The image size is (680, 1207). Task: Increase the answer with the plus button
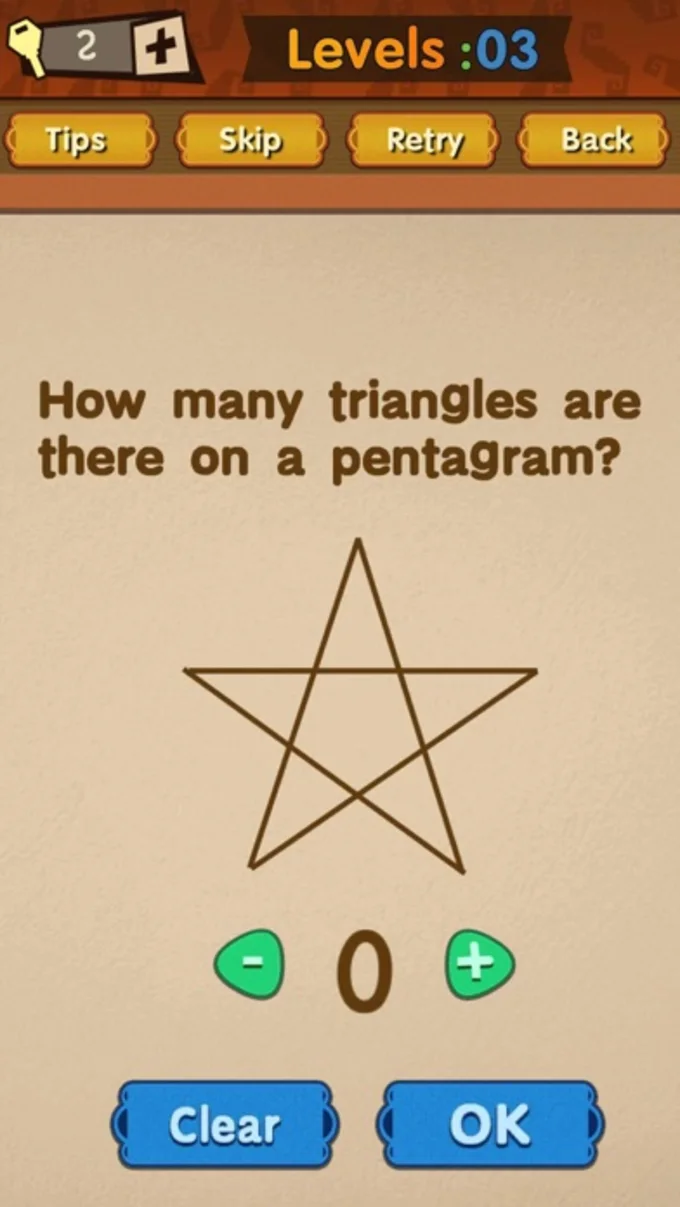point(479,966)
